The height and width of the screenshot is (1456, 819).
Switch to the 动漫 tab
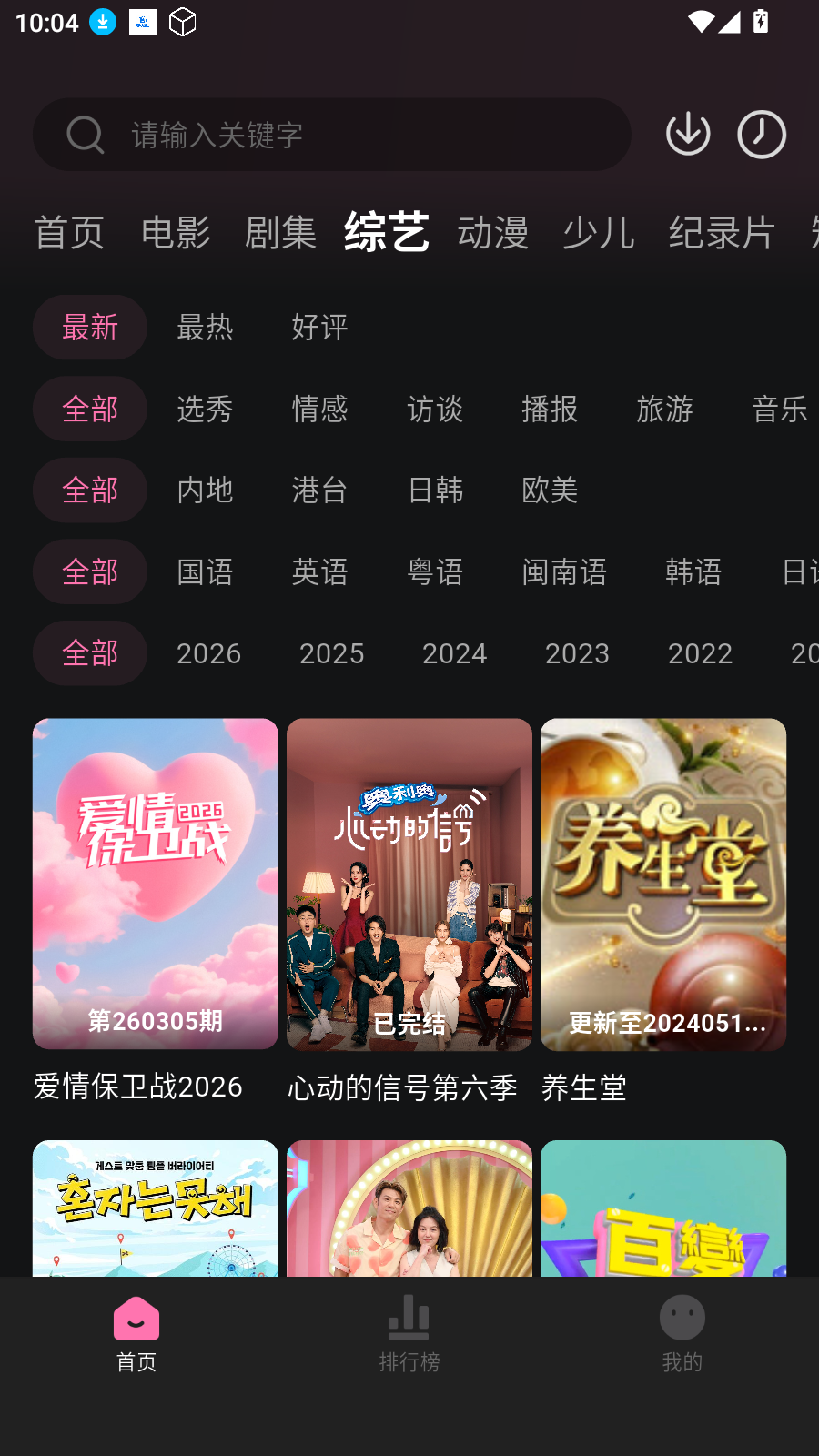(493, 233)
